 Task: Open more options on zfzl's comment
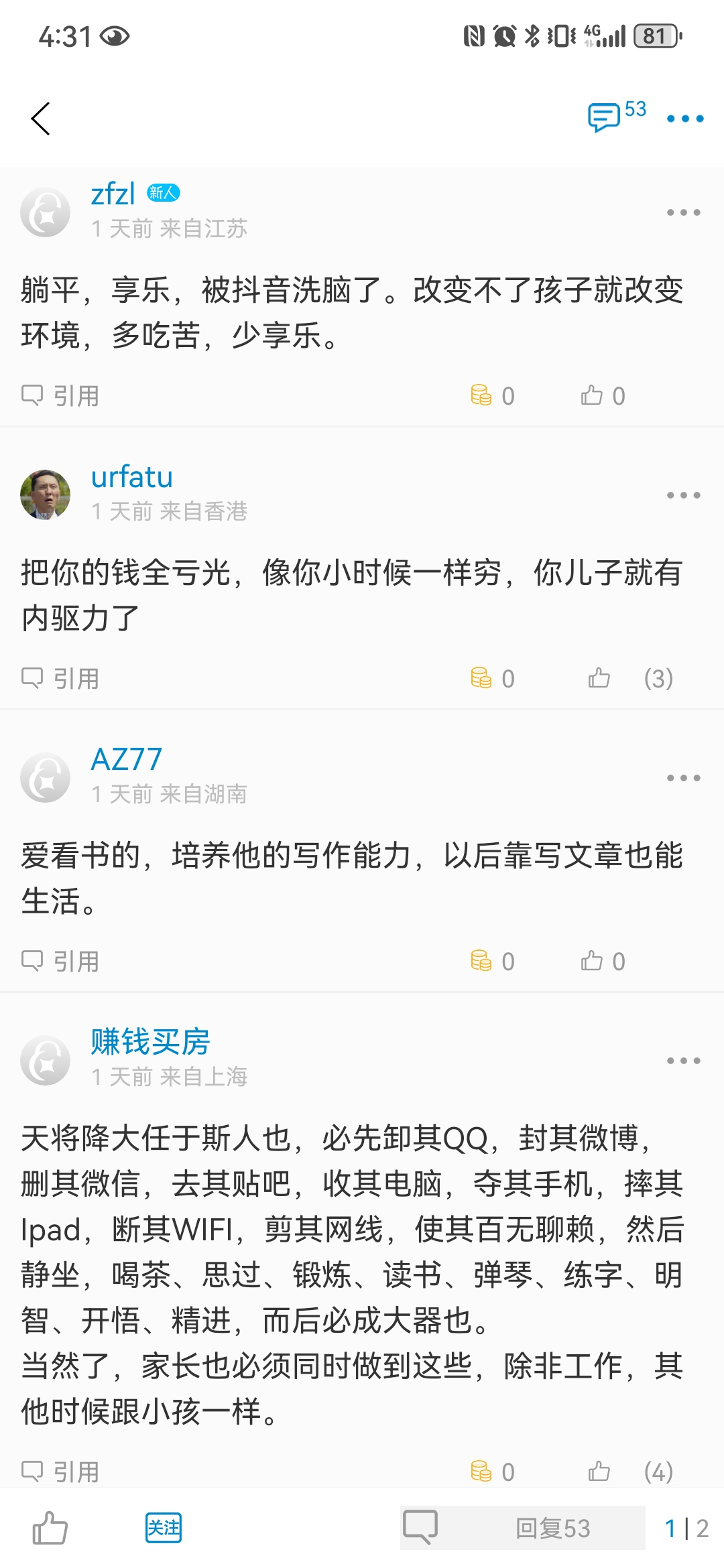point(683,212)
